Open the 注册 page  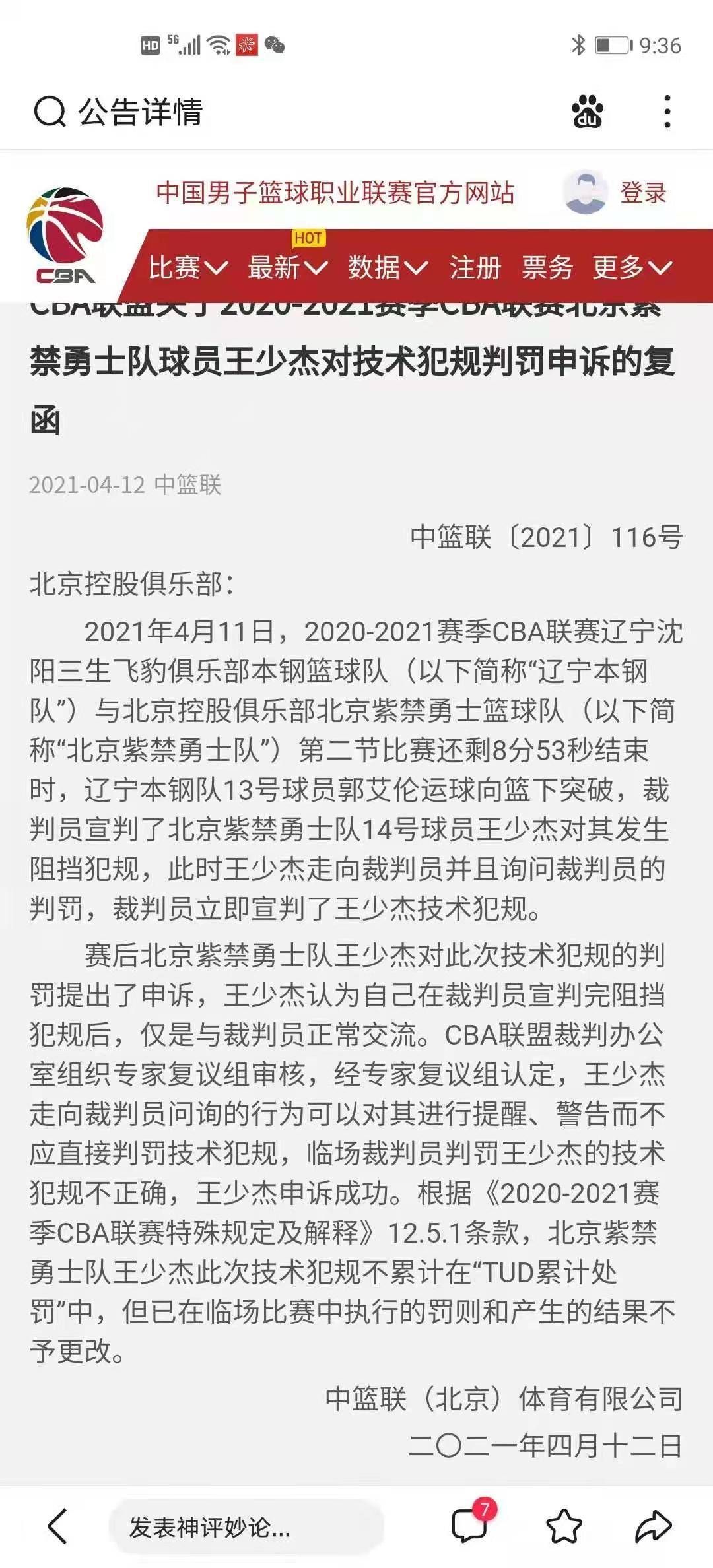(x=475, y=267)
